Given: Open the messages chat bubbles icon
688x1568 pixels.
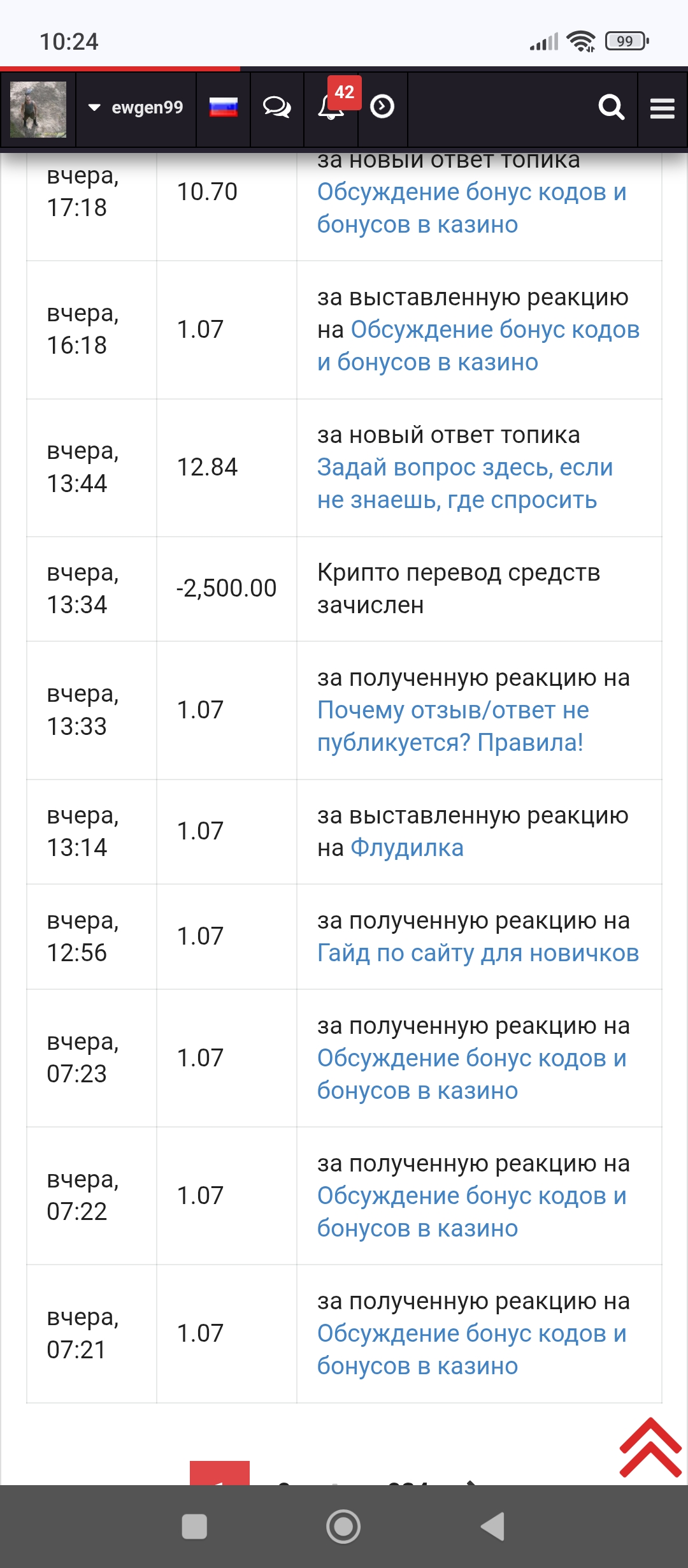Looking at the screenshot, I should click(276, 108).
